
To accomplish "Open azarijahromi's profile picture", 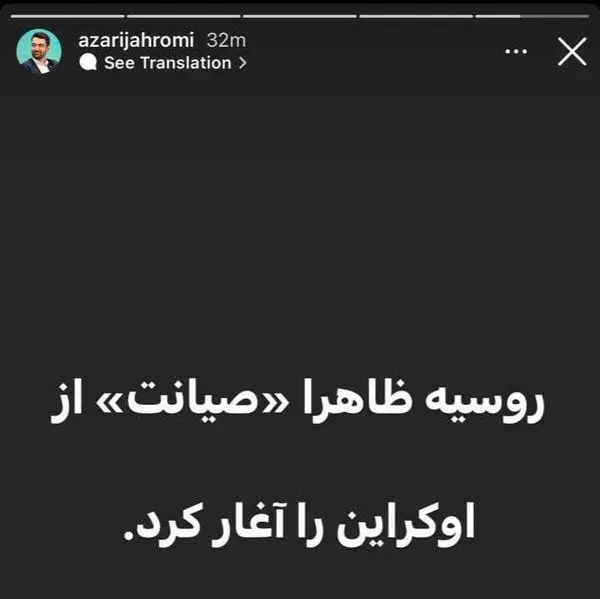I will [x=39, y=51].
